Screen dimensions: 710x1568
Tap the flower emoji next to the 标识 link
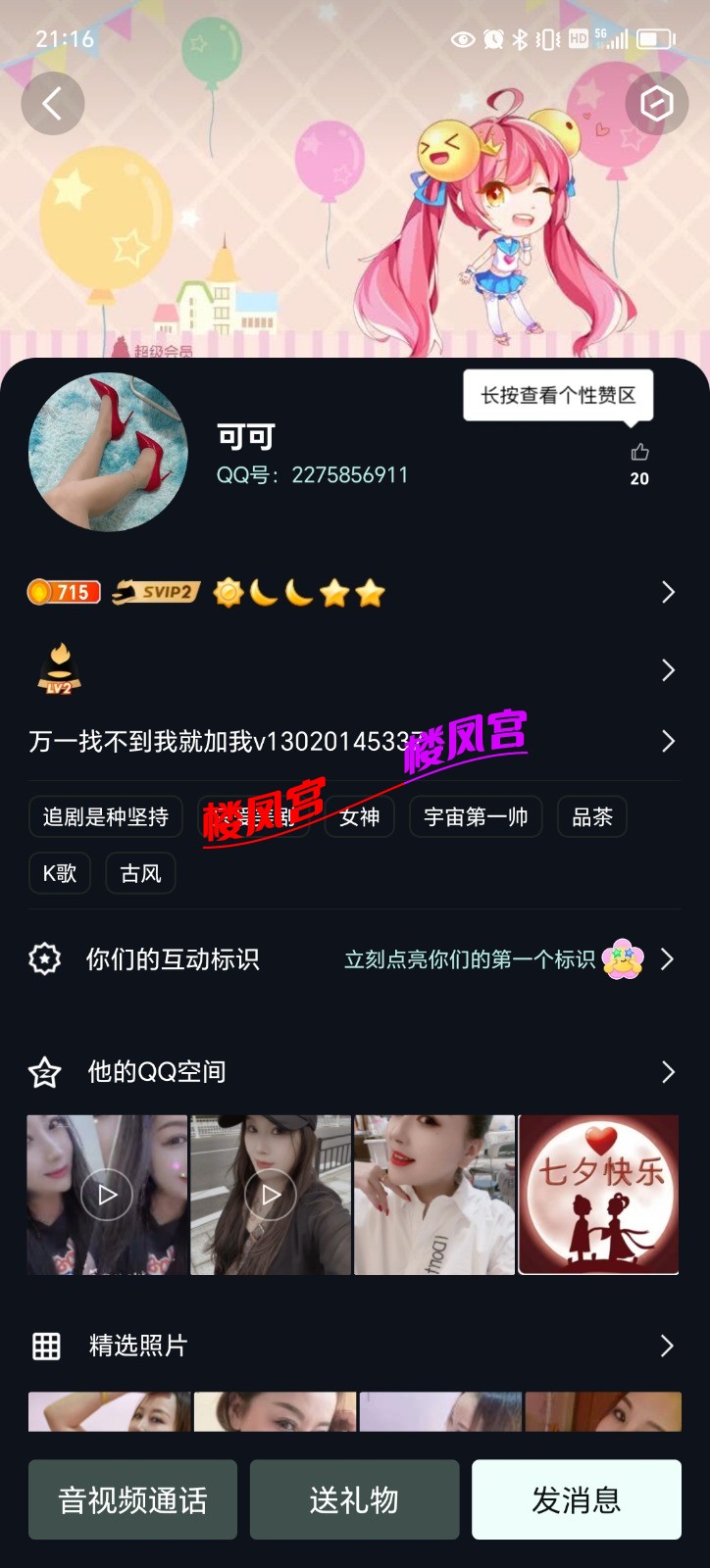(x=623, y=961)
